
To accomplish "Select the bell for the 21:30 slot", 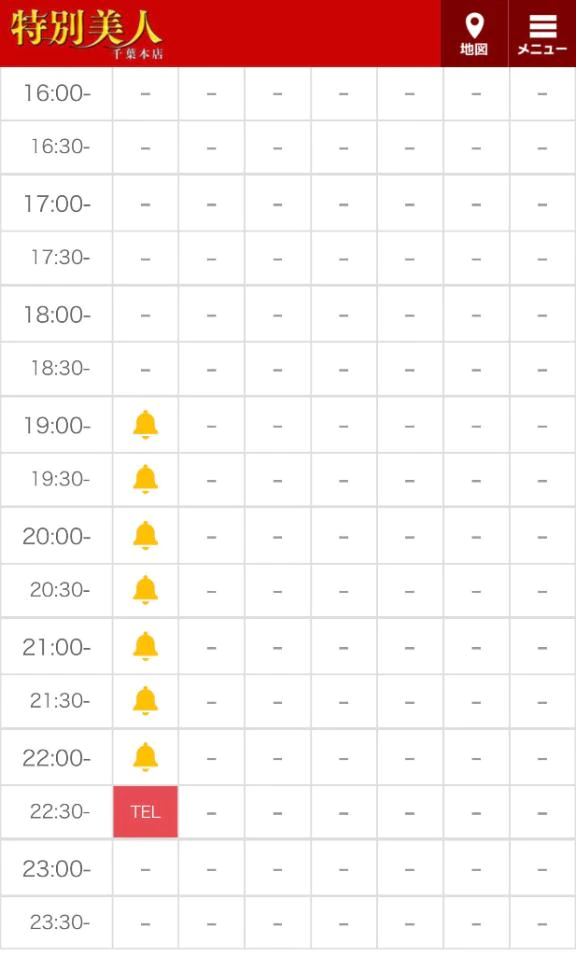I will [146, 701].
